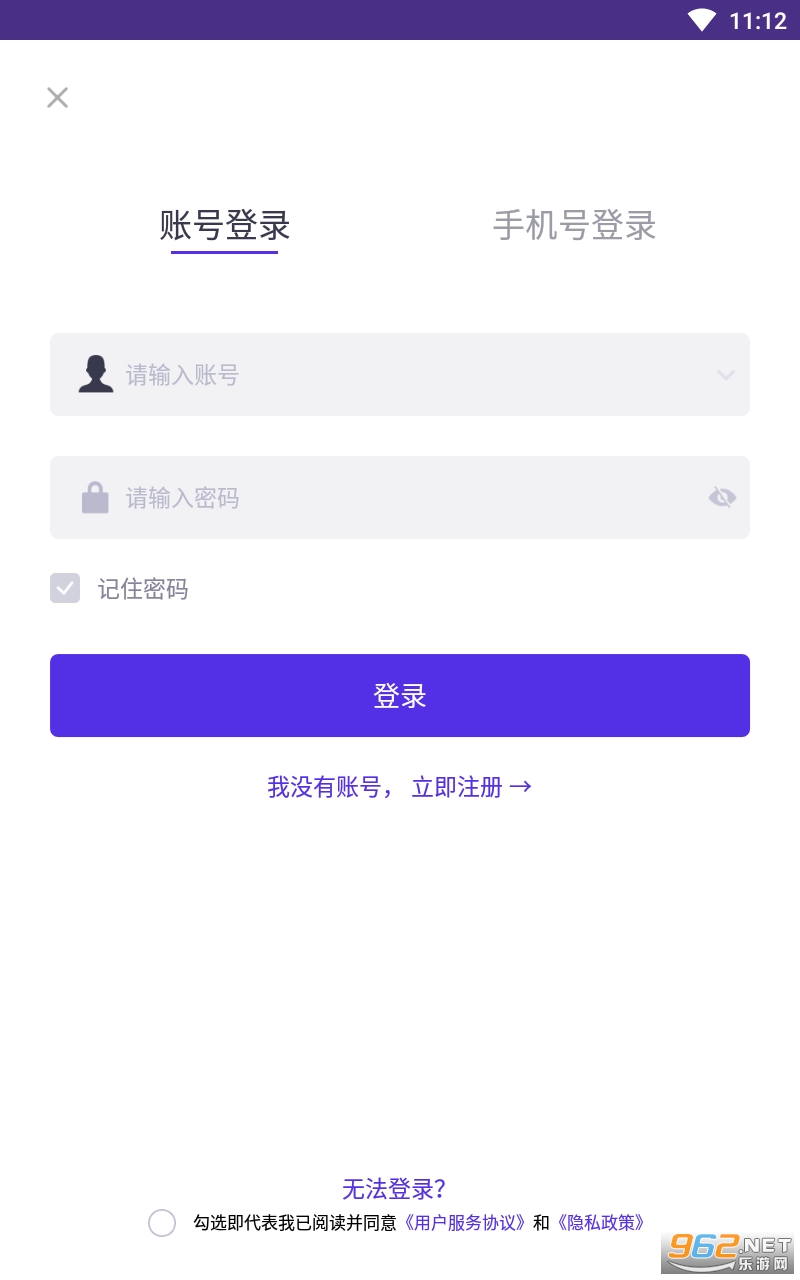This screenshot has height=1280, width=800.
Task: Toggle password visibility with the eye icon
Action: pyautogui.click(x=722, y=497)
